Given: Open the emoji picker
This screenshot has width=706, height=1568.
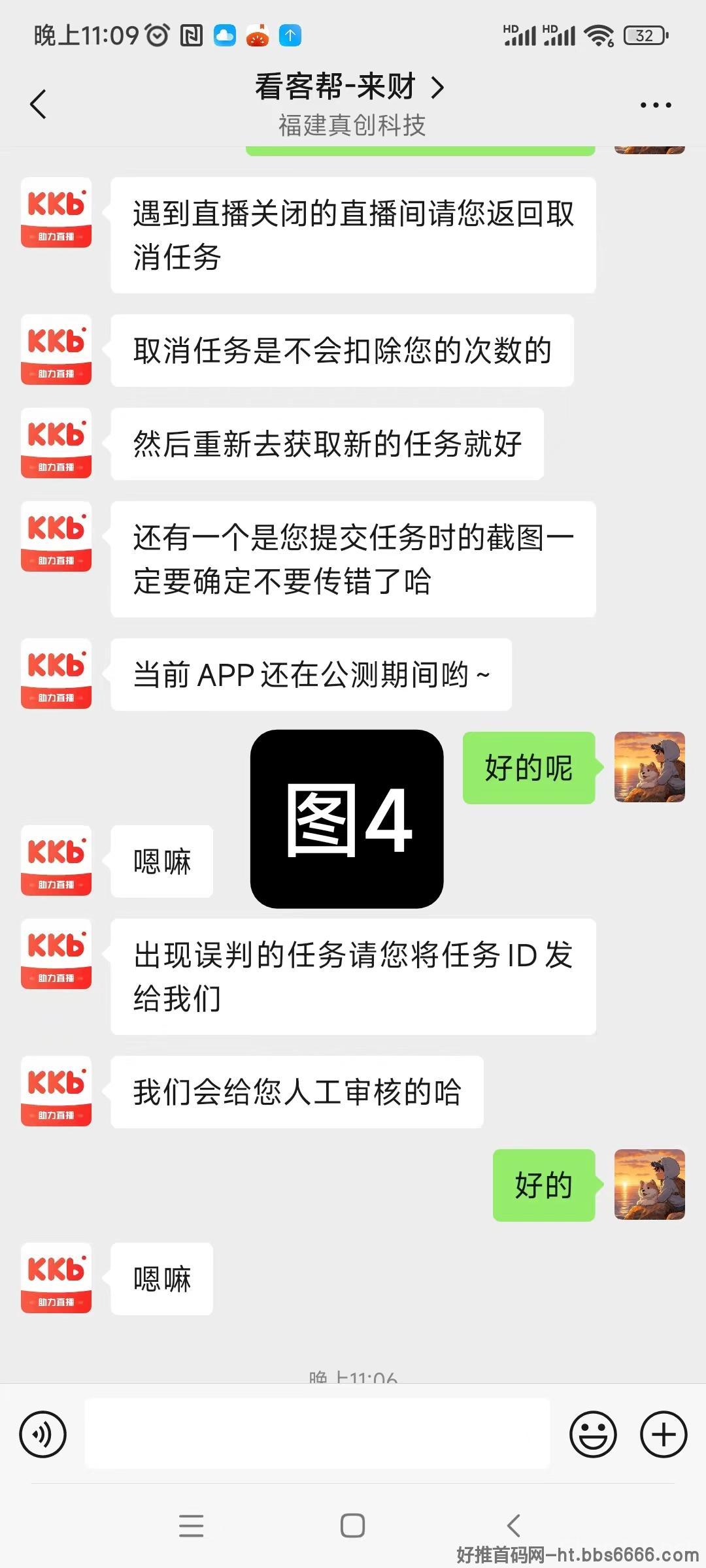Looking at the screenshot, I should click(x=593, y=1435).
